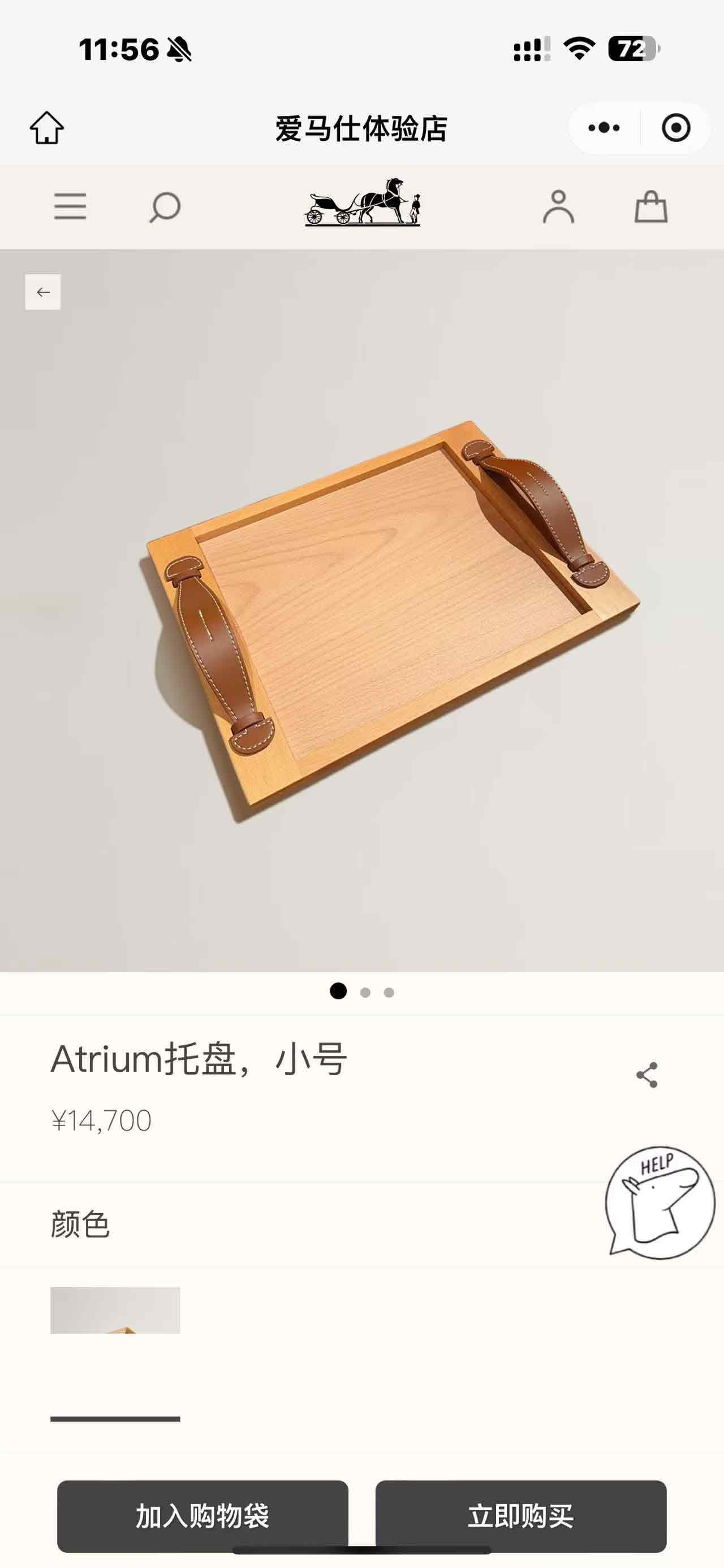
Task: Jump to the third product image dot
Action: [x=389, y=993]
